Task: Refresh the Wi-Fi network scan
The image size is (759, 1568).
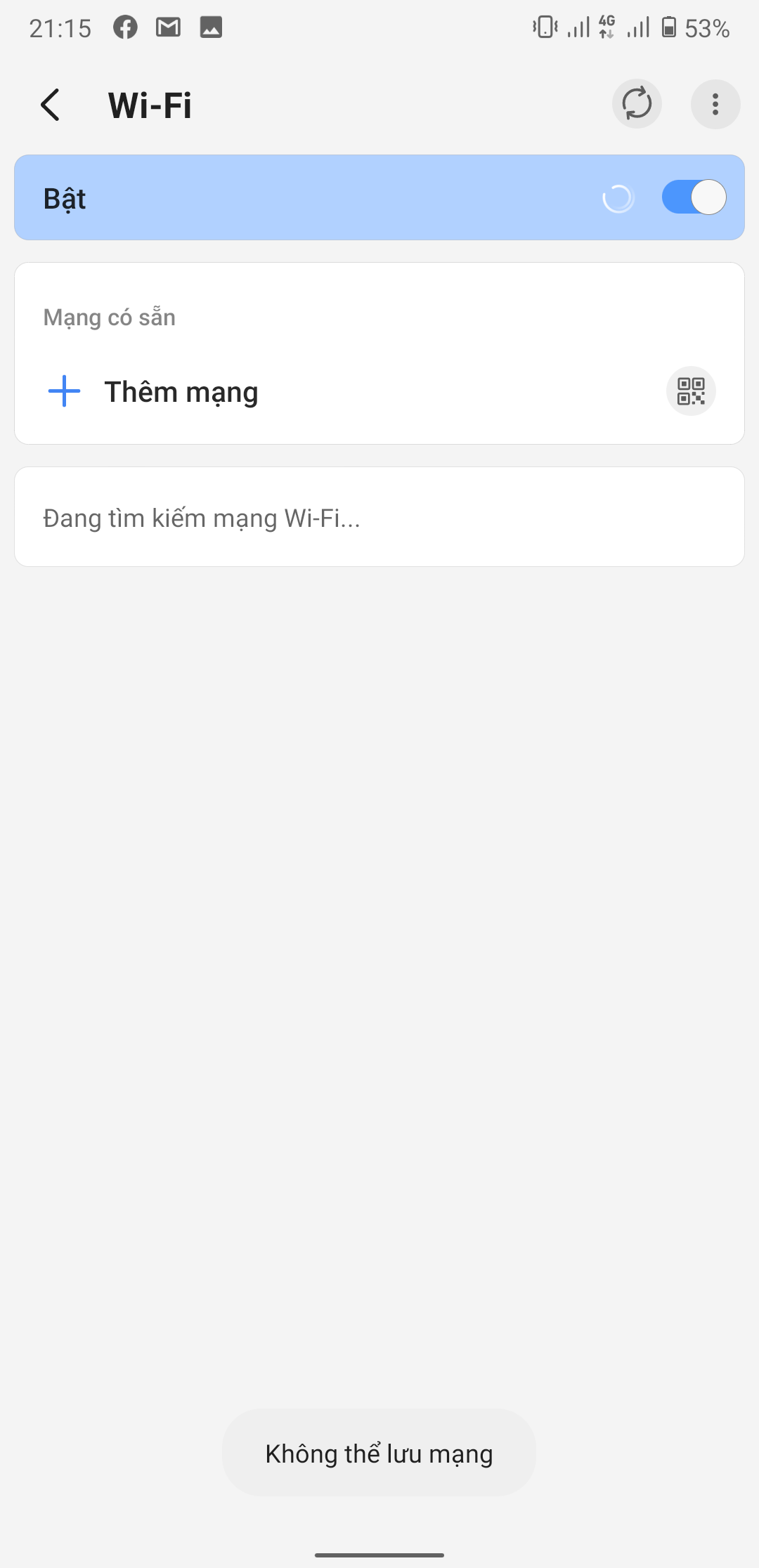Action: (x=637, y=104)
